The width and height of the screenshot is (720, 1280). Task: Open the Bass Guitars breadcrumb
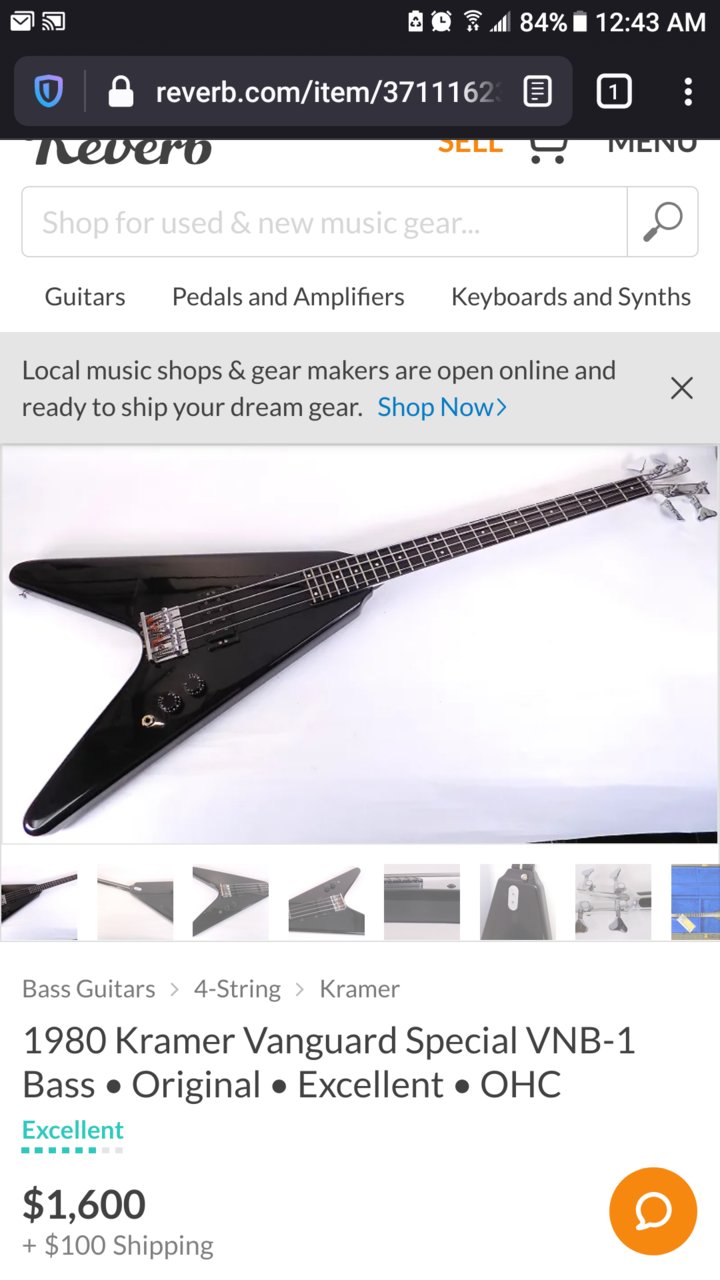coord(89,989)
